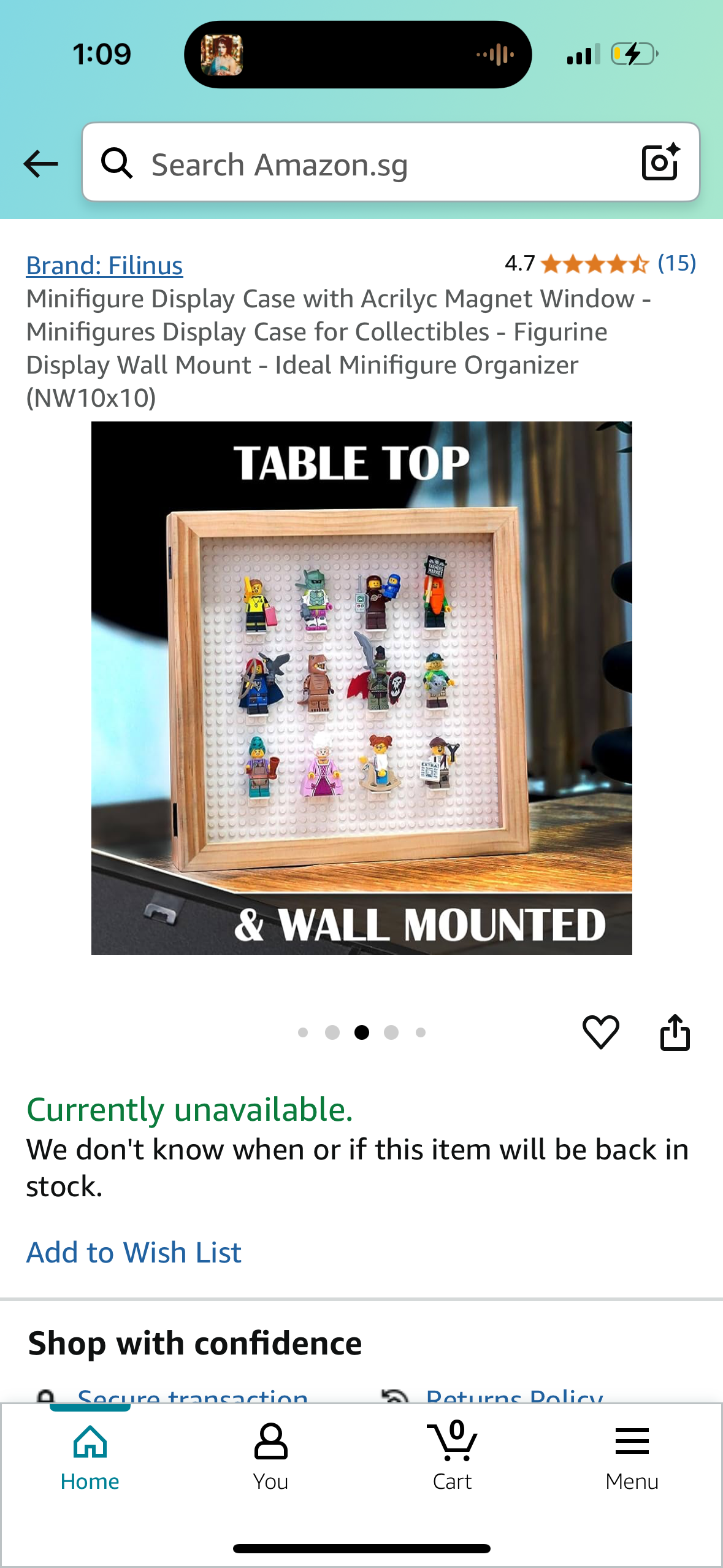Go back using the arrow
Viewport: 723px width, 1568px height.
(40, 164)
